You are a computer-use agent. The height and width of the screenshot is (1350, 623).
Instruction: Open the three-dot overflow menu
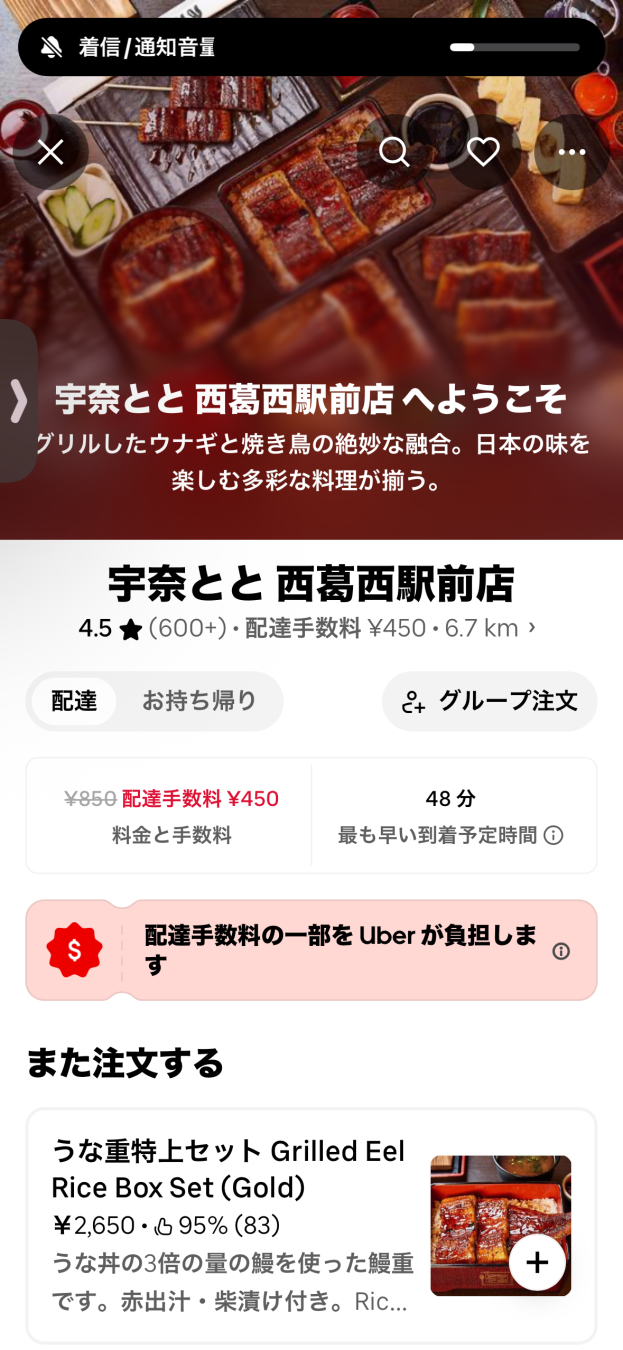tap(571, 152)
